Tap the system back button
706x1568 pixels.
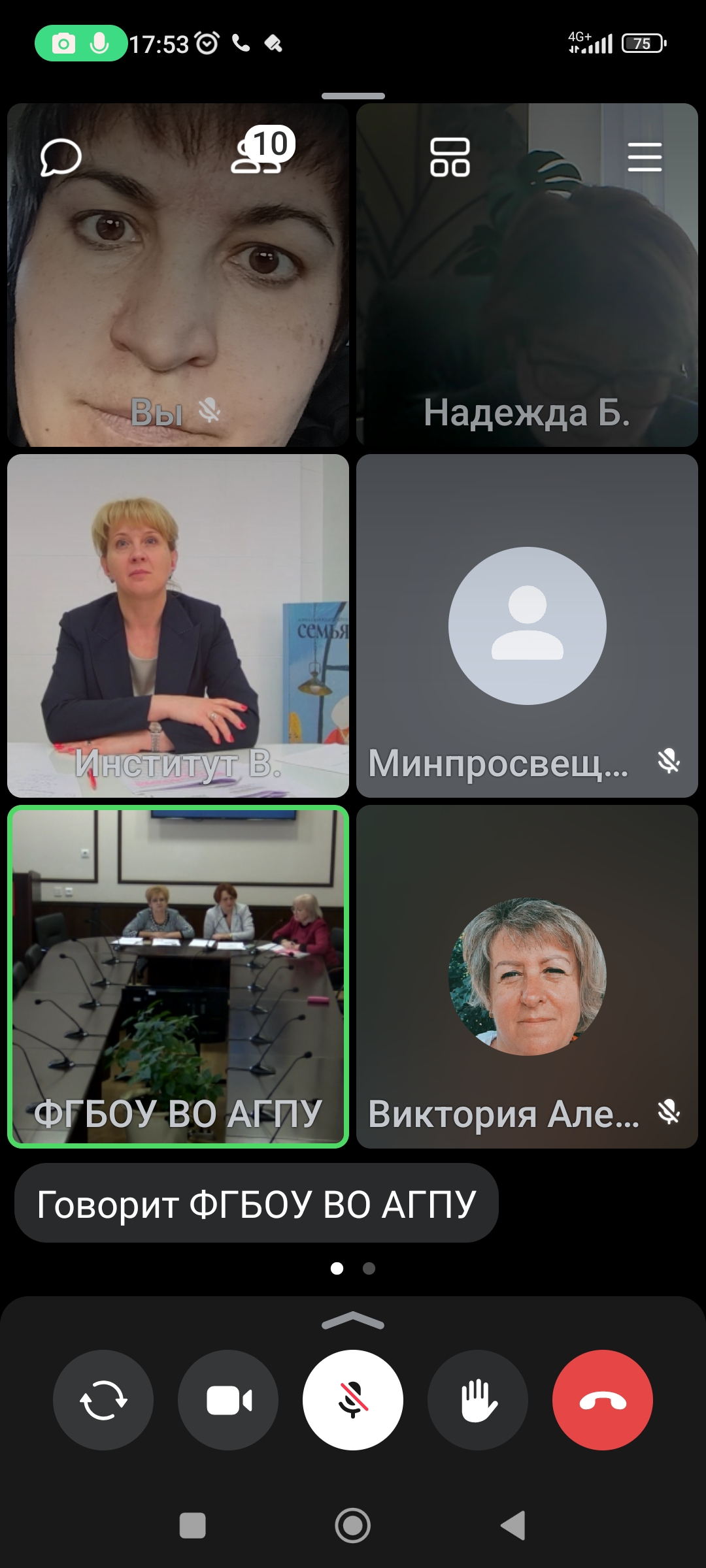[x=513, y=1526]
